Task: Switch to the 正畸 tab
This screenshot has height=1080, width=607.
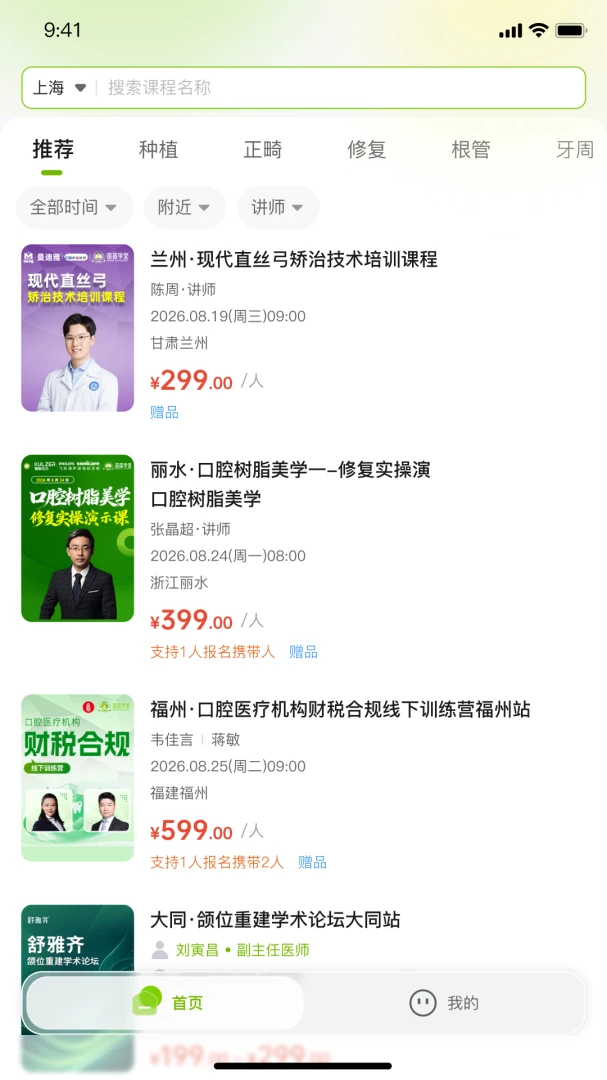Action: tap(263, 149)
